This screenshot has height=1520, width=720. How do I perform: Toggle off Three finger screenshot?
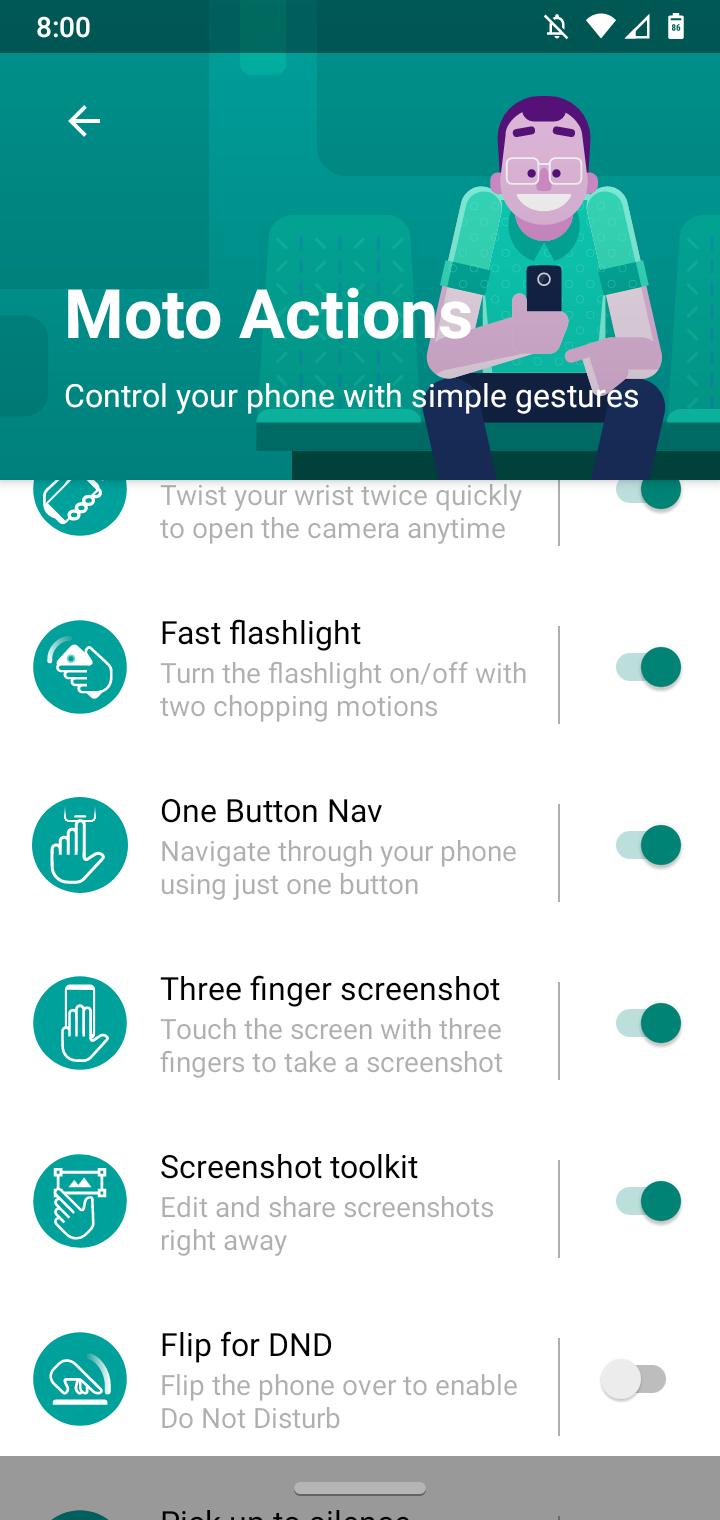[x=648, y=1023]
